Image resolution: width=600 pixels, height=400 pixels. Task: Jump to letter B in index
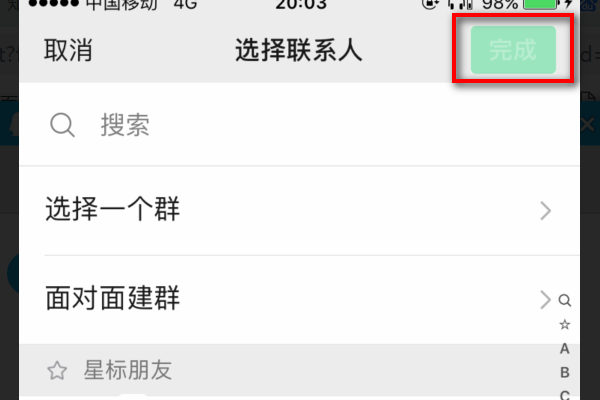tap(565, 372)
